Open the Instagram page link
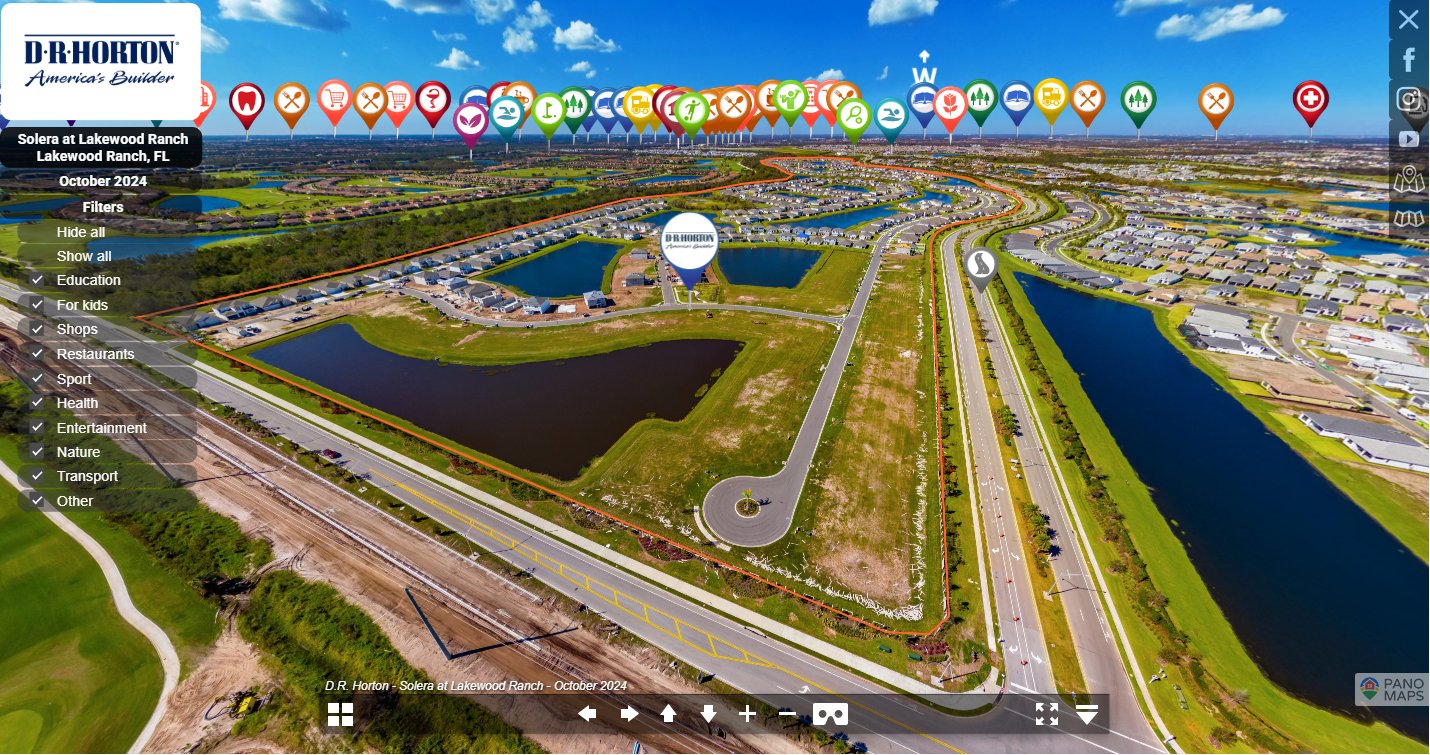 tap(1409, 99)
